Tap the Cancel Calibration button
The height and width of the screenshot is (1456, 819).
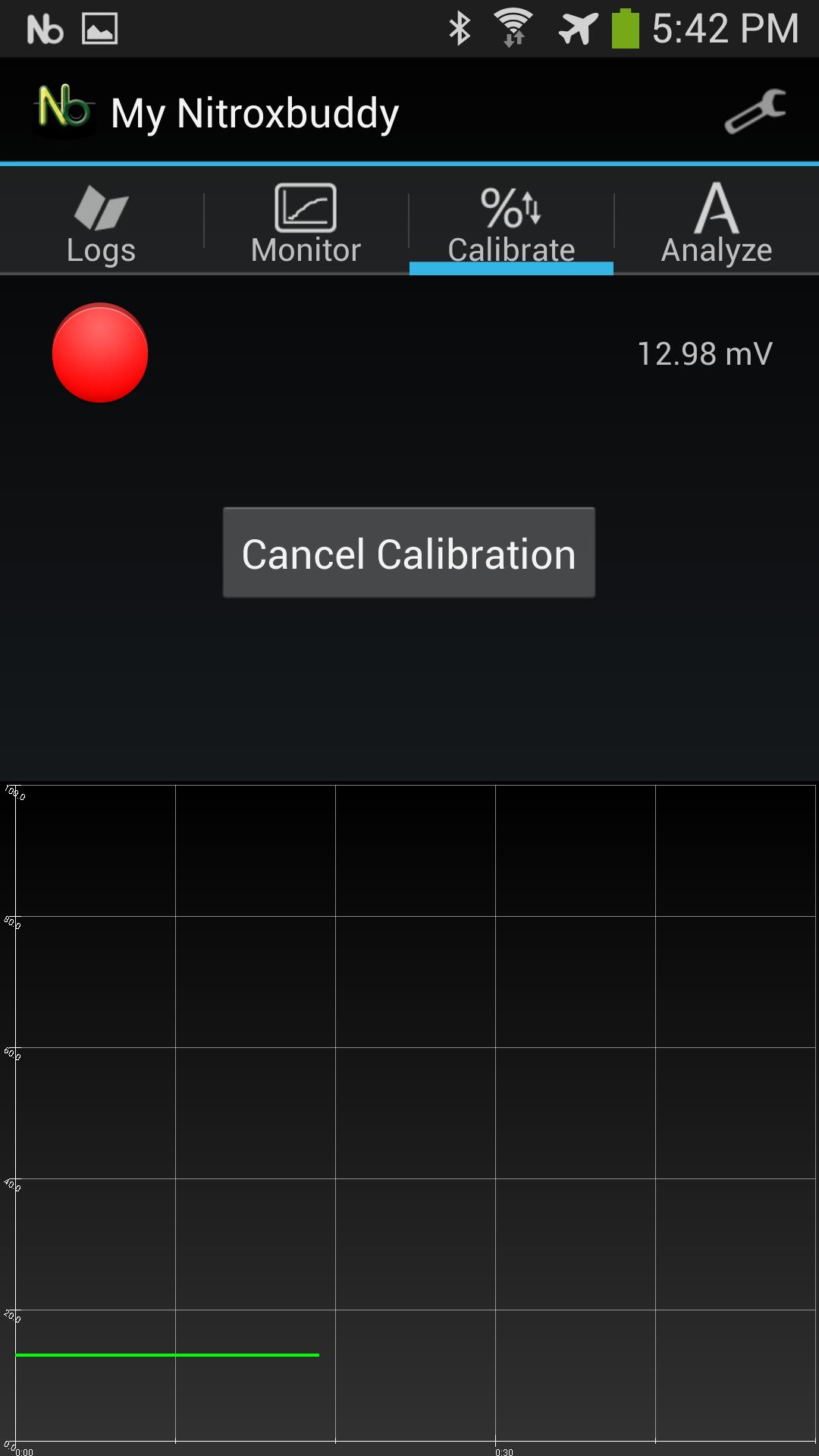(409, 553)
